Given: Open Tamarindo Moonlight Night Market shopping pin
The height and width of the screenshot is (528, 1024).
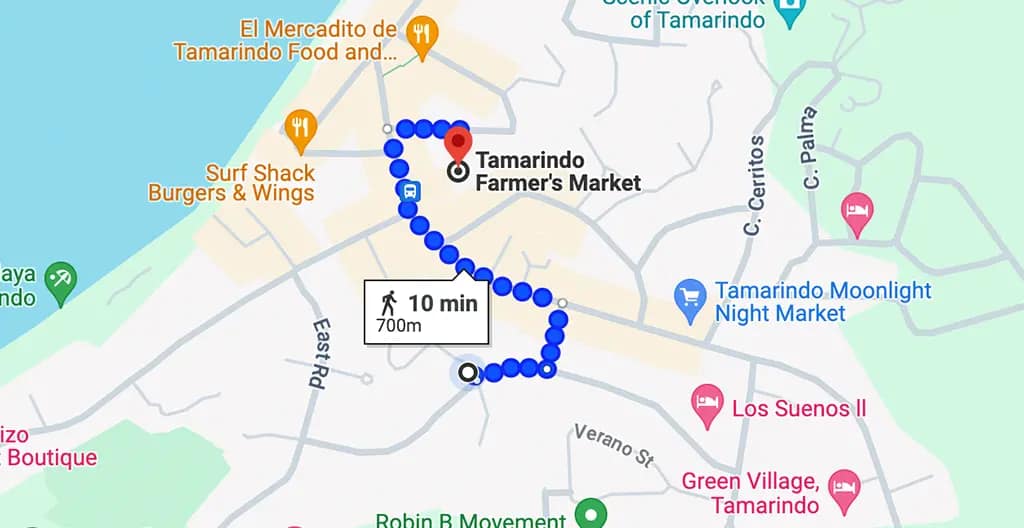Looking at the screenshot, I should pos(691,299).
